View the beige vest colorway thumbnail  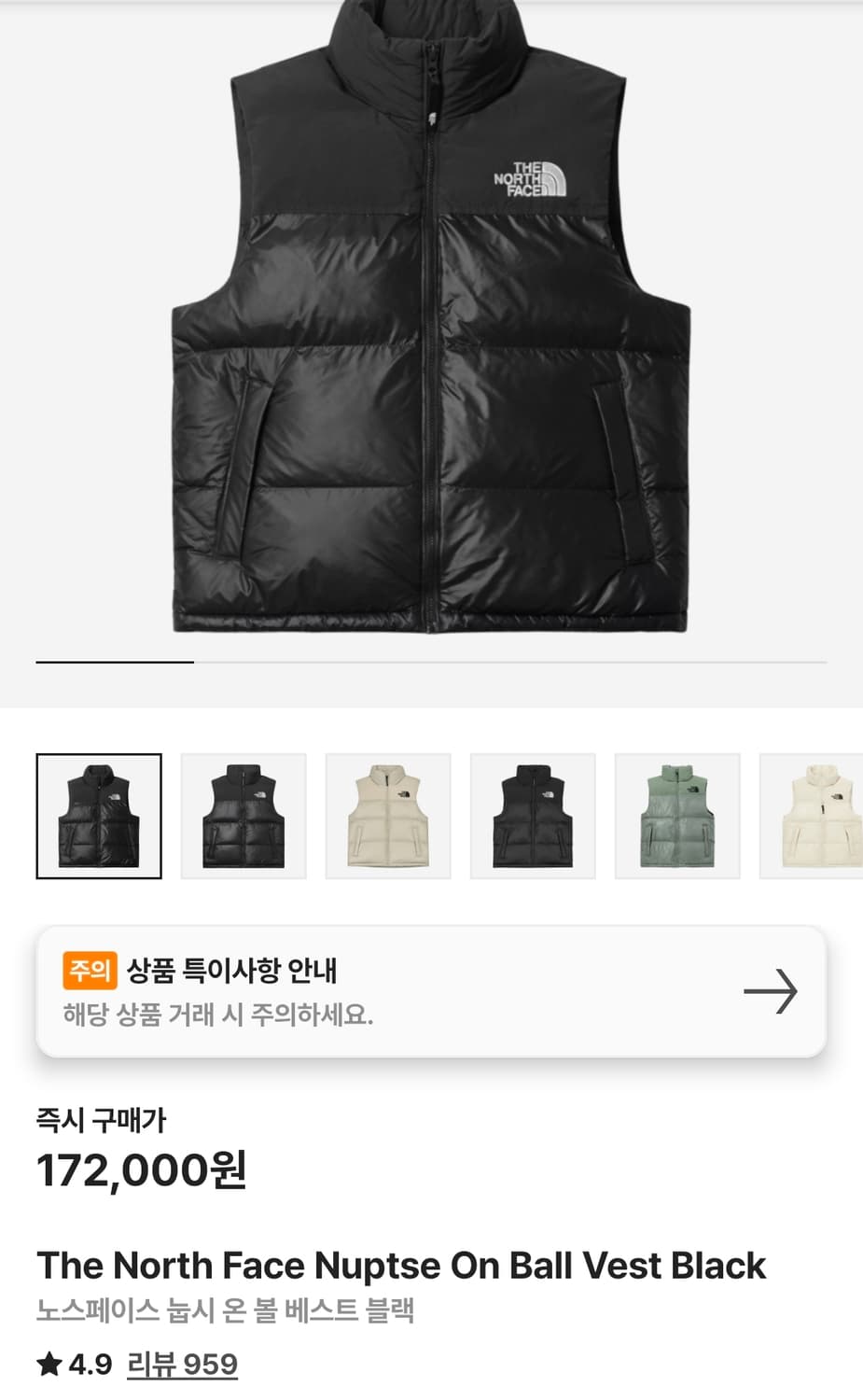click(388, 815)
